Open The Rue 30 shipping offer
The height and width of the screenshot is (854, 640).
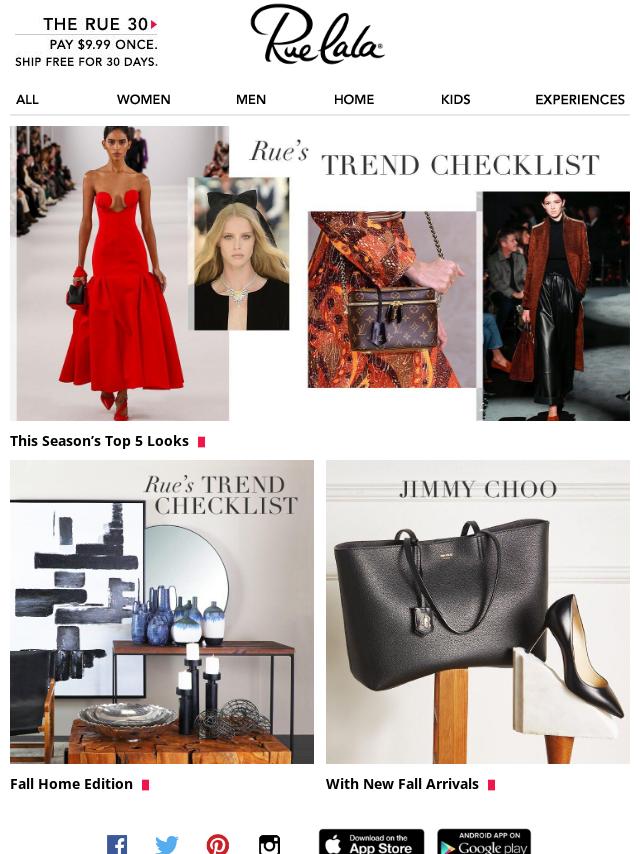[x=86, y=42]
